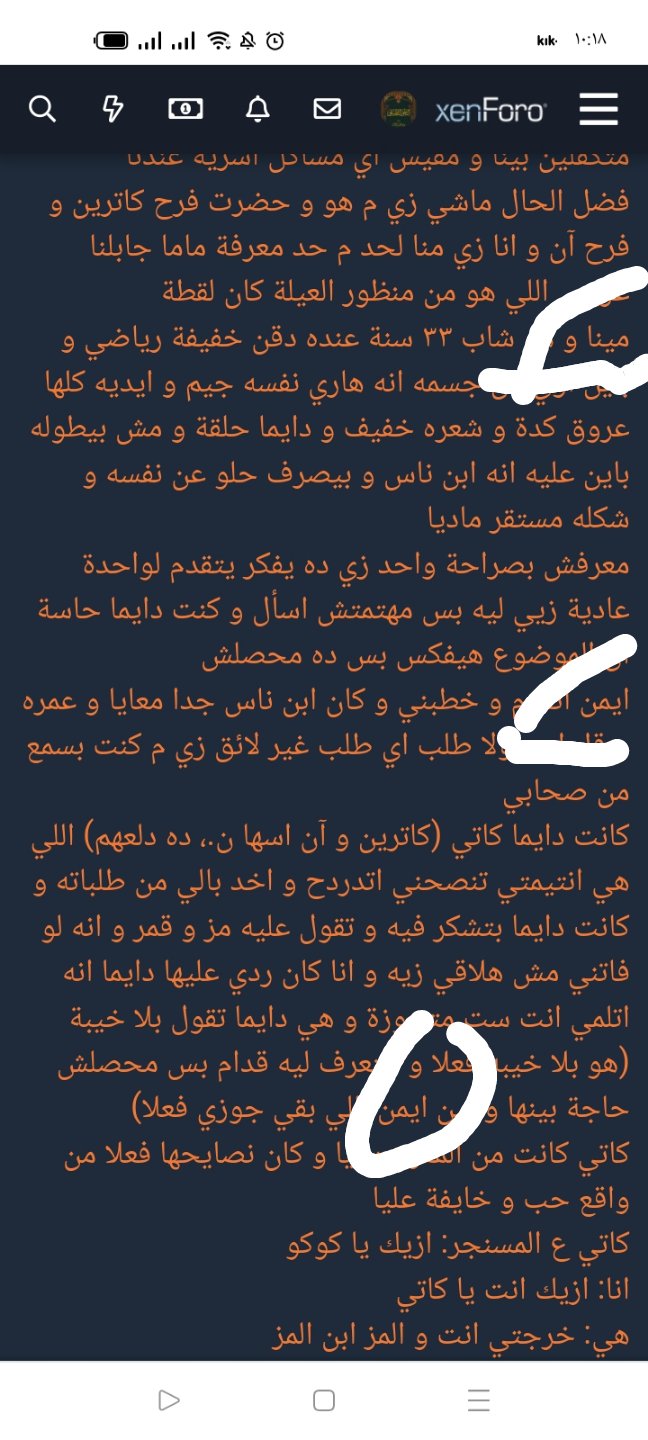648x1440 pixels.
Task: Go back with system back button
Action: pyautogui.click(x=169, y=1400)
